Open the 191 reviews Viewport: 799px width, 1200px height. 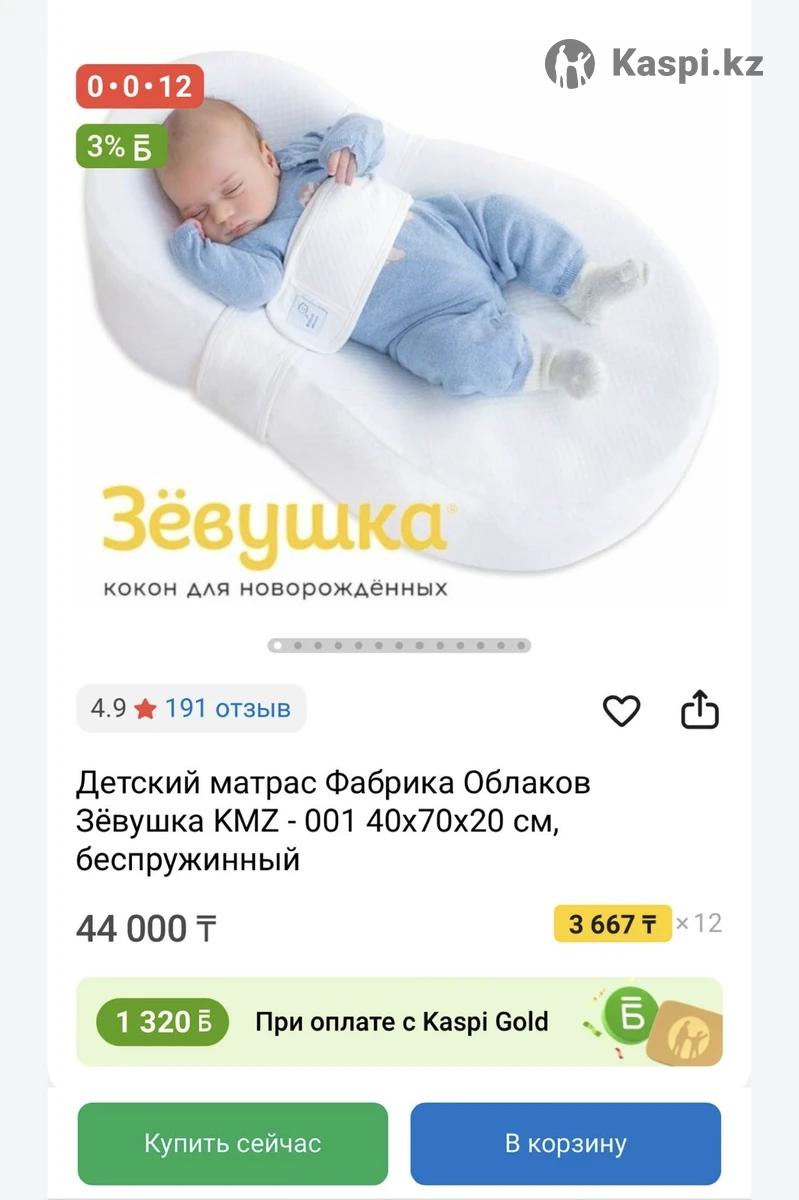(227, 709)
